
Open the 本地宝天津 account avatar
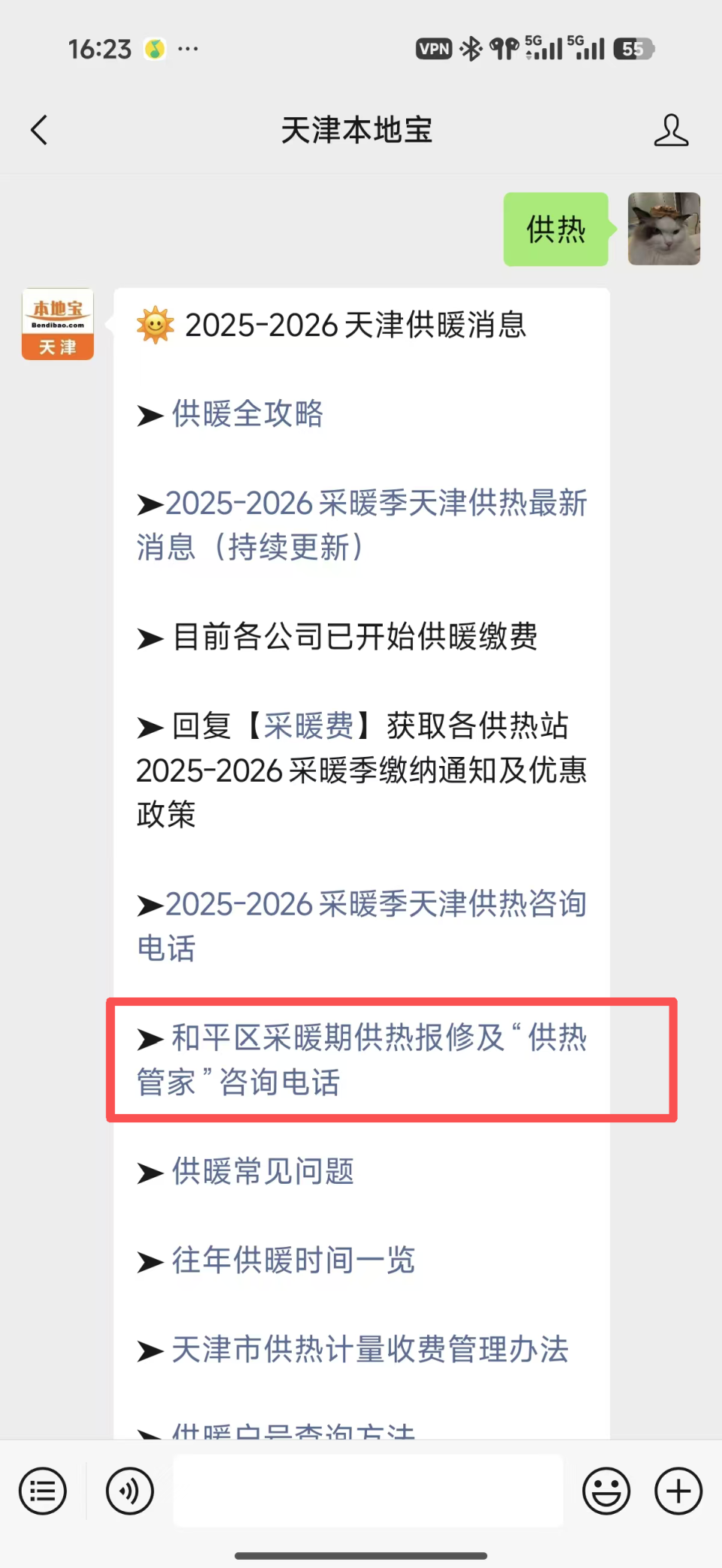point(57,323)
